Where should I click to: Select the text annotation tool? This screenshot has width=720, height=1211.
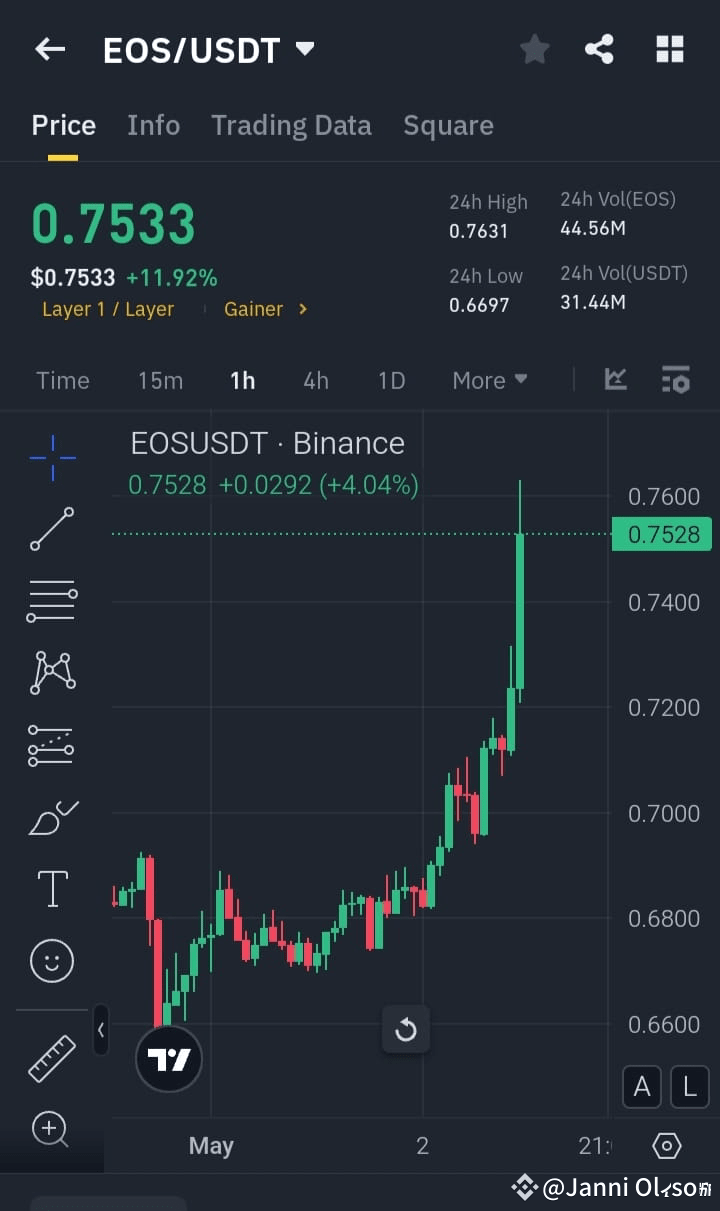pos(52,888)
